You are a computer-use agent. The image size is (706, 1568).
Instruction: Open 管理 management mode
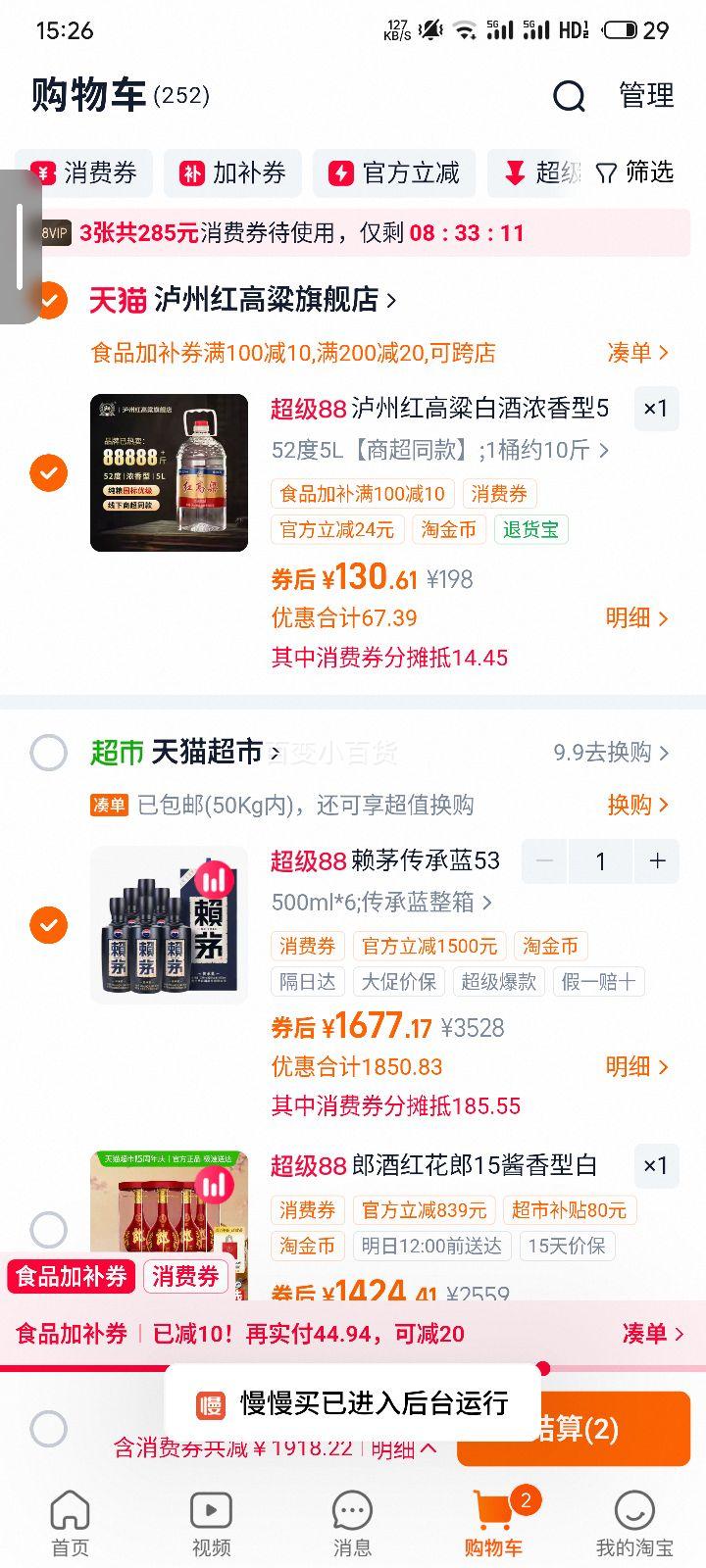[x=644, y=96]
